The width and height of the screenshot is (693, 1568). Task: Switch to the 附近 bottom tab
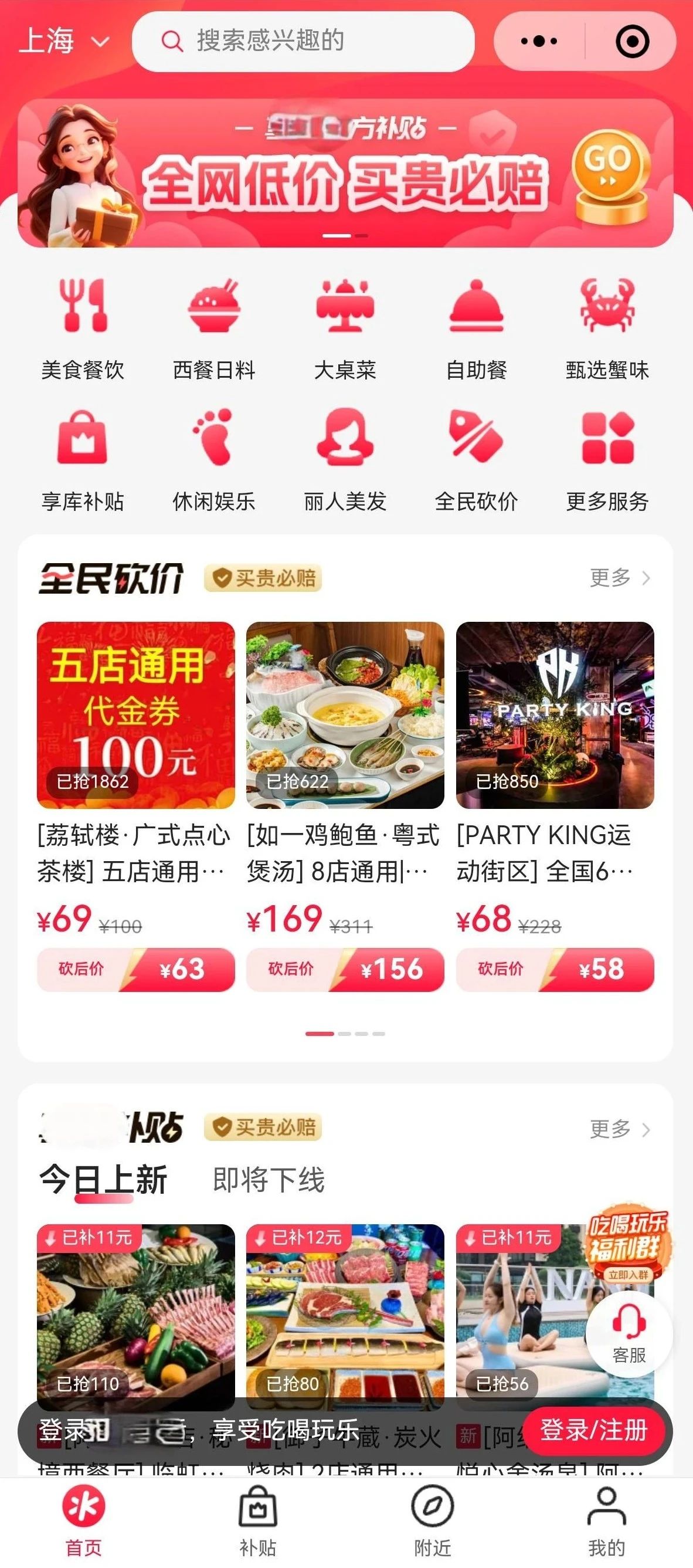pyautogui.click(x=433, y=1520)
